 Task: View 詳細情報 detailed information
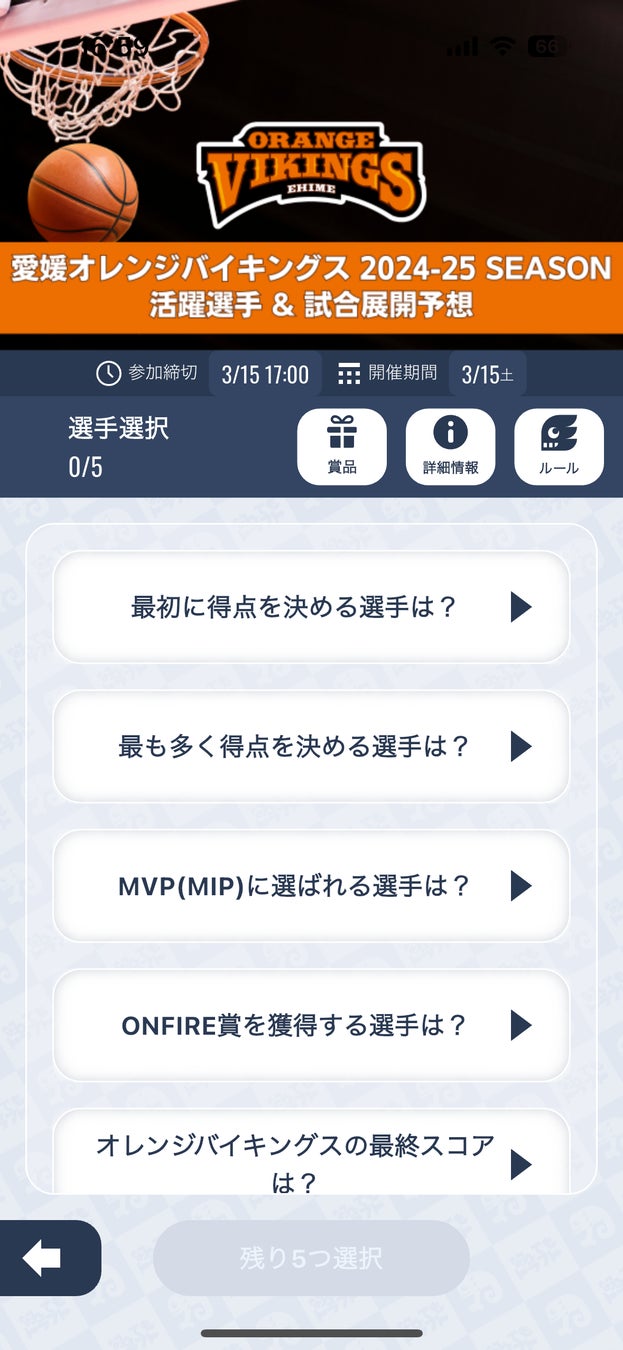pos(450,447)
